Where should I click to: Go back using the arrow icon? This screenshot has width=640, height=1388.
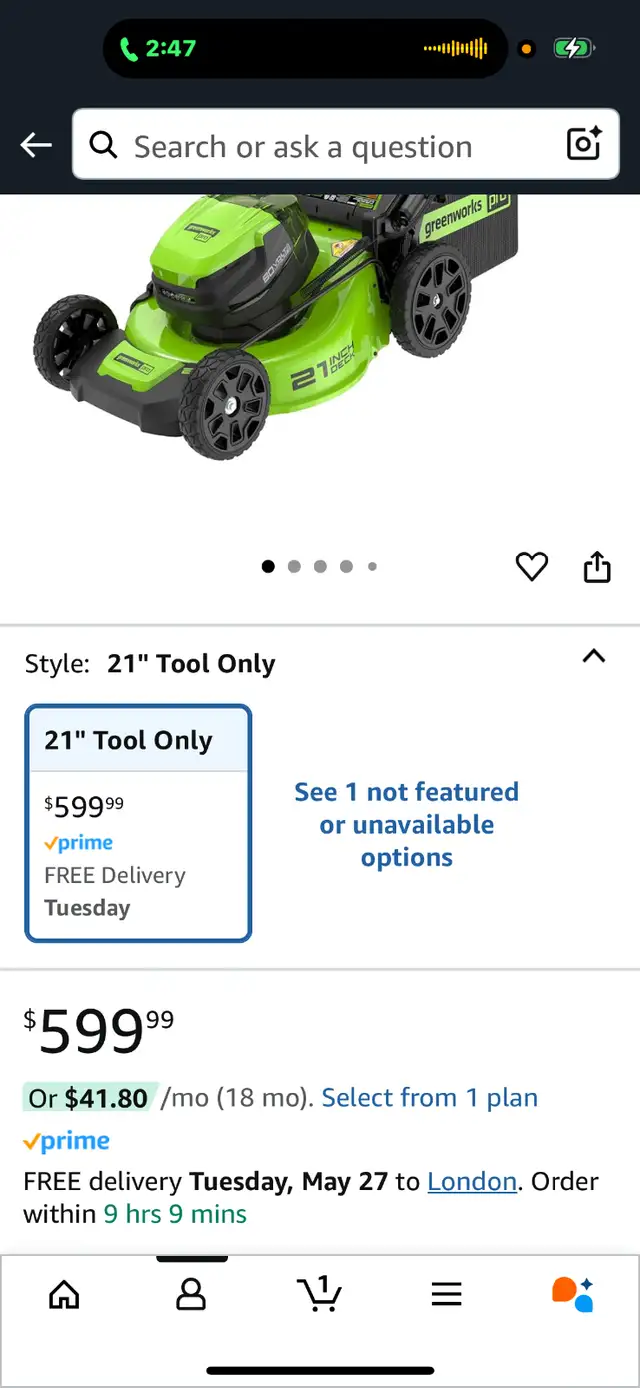pos(36,146)
